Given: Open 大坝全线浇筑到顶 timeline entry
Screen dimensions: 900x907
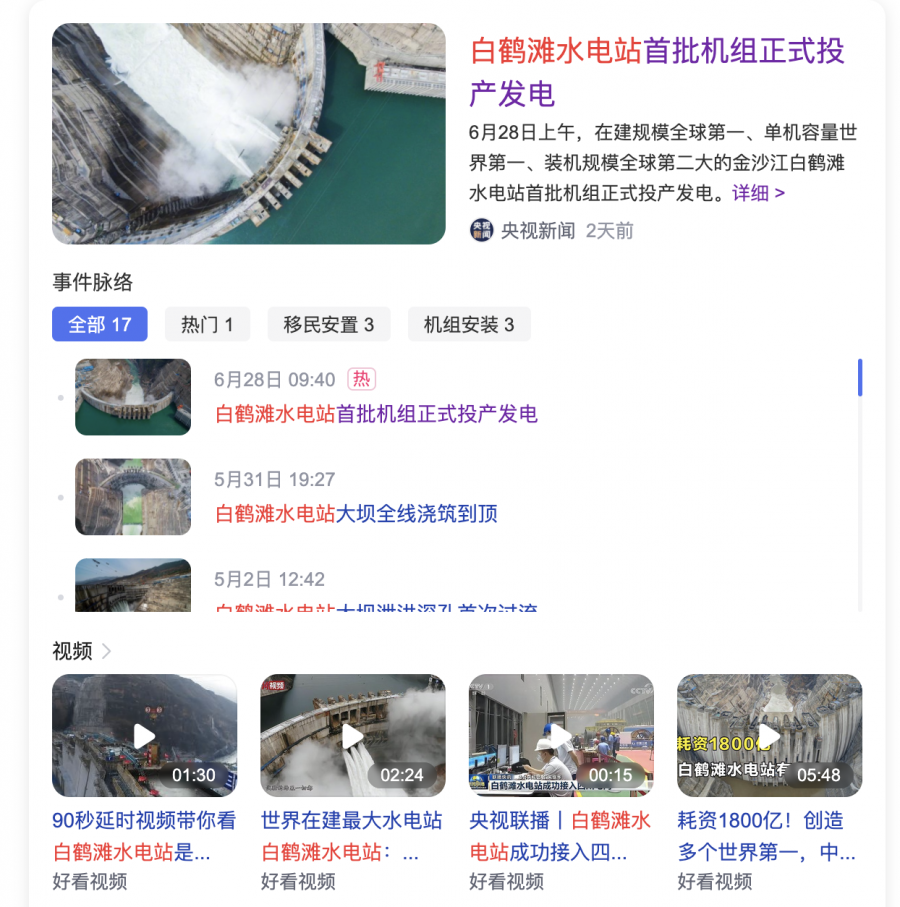Looking at the screenshot, I should (356, 514).
